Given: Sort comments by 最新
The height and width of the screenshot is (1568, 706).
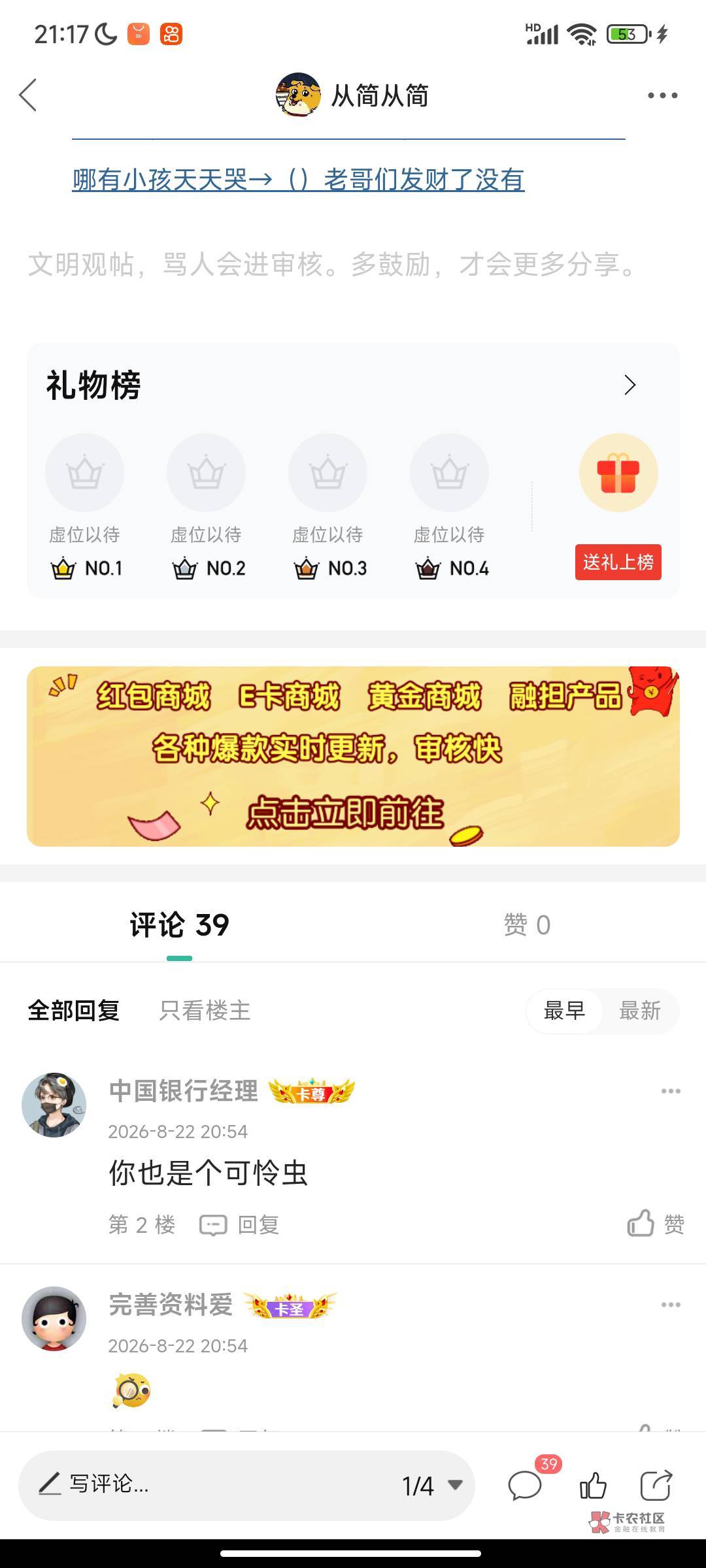Looking at the screenshot, I should 639,1011.
